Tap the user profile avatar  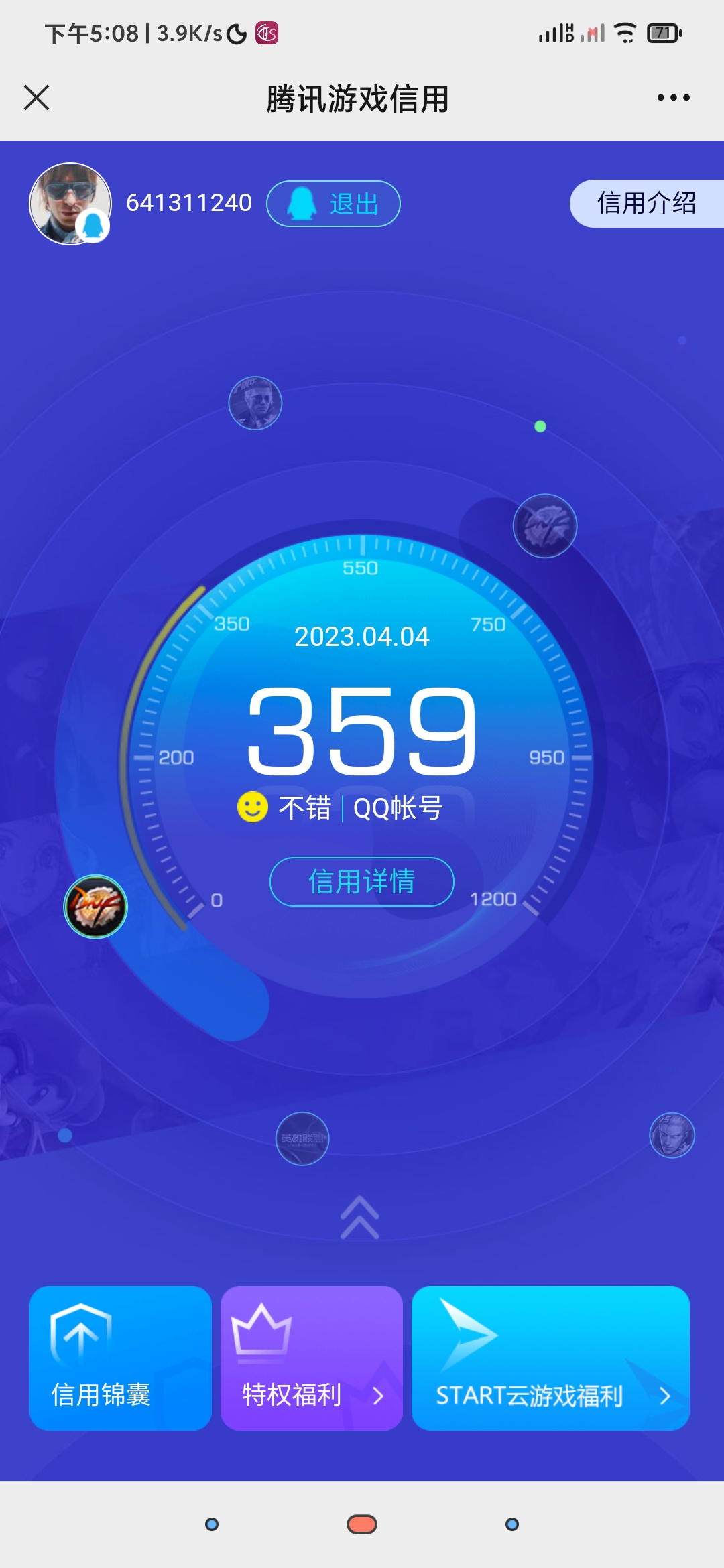70,204
